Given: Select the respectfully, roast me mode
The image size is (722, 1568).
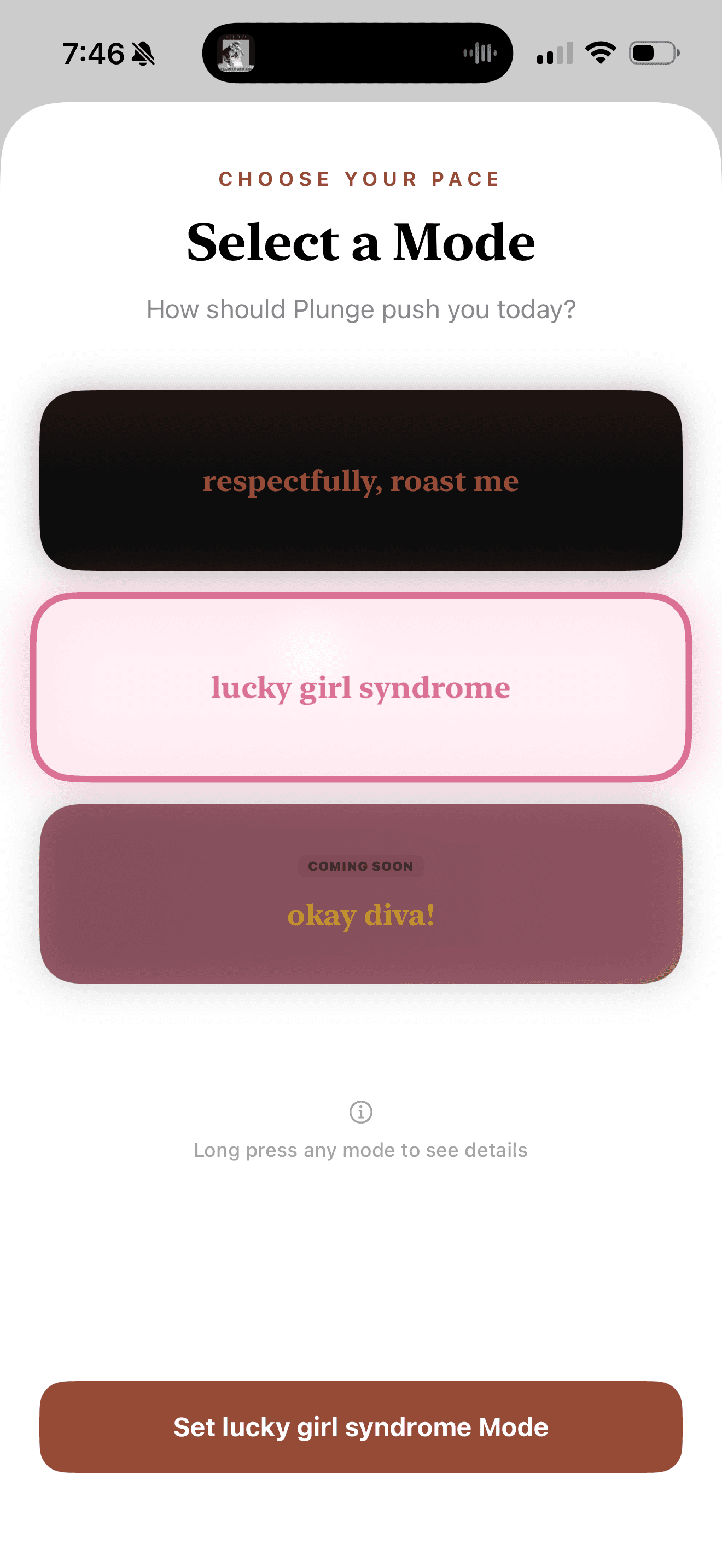Looking at the screenshot, I should [x=360, y=480].
